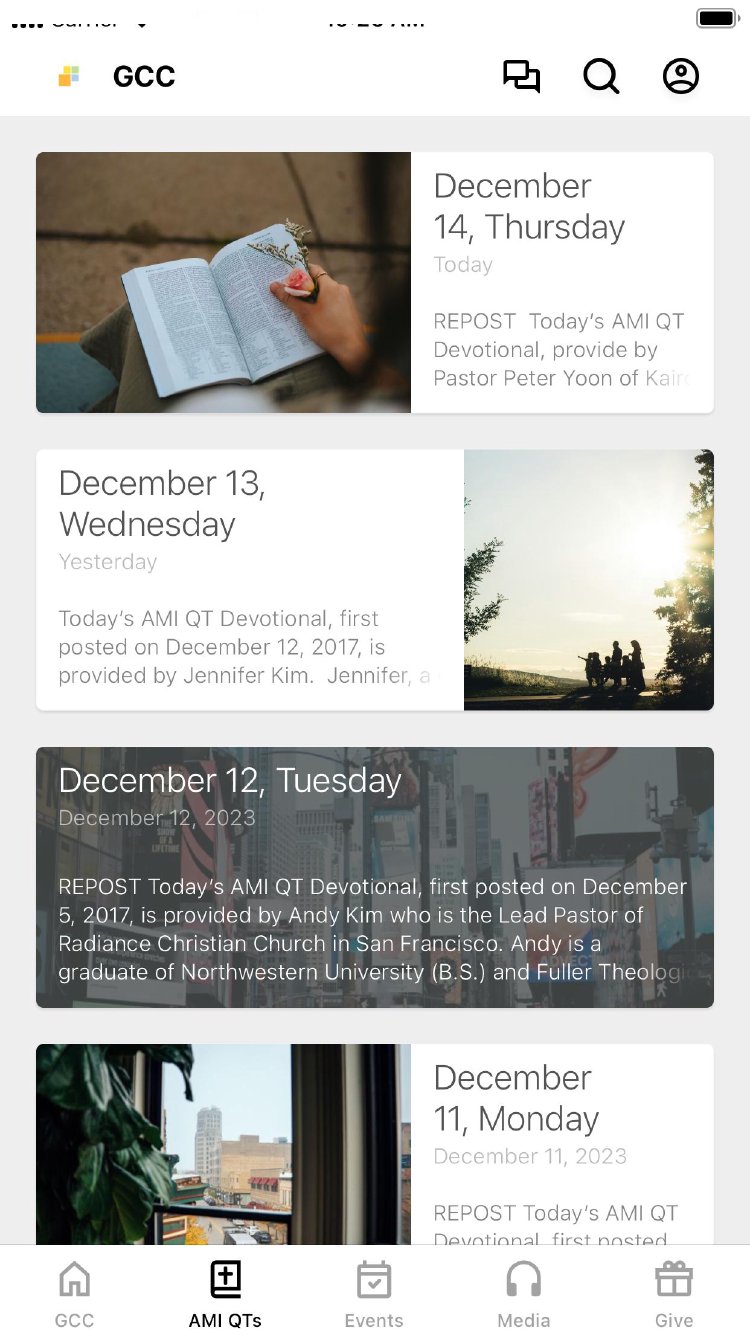This screenshot has width=750, height=1334.
Task: Switch to the Media tab
Action: click(x=524, y=1294)
